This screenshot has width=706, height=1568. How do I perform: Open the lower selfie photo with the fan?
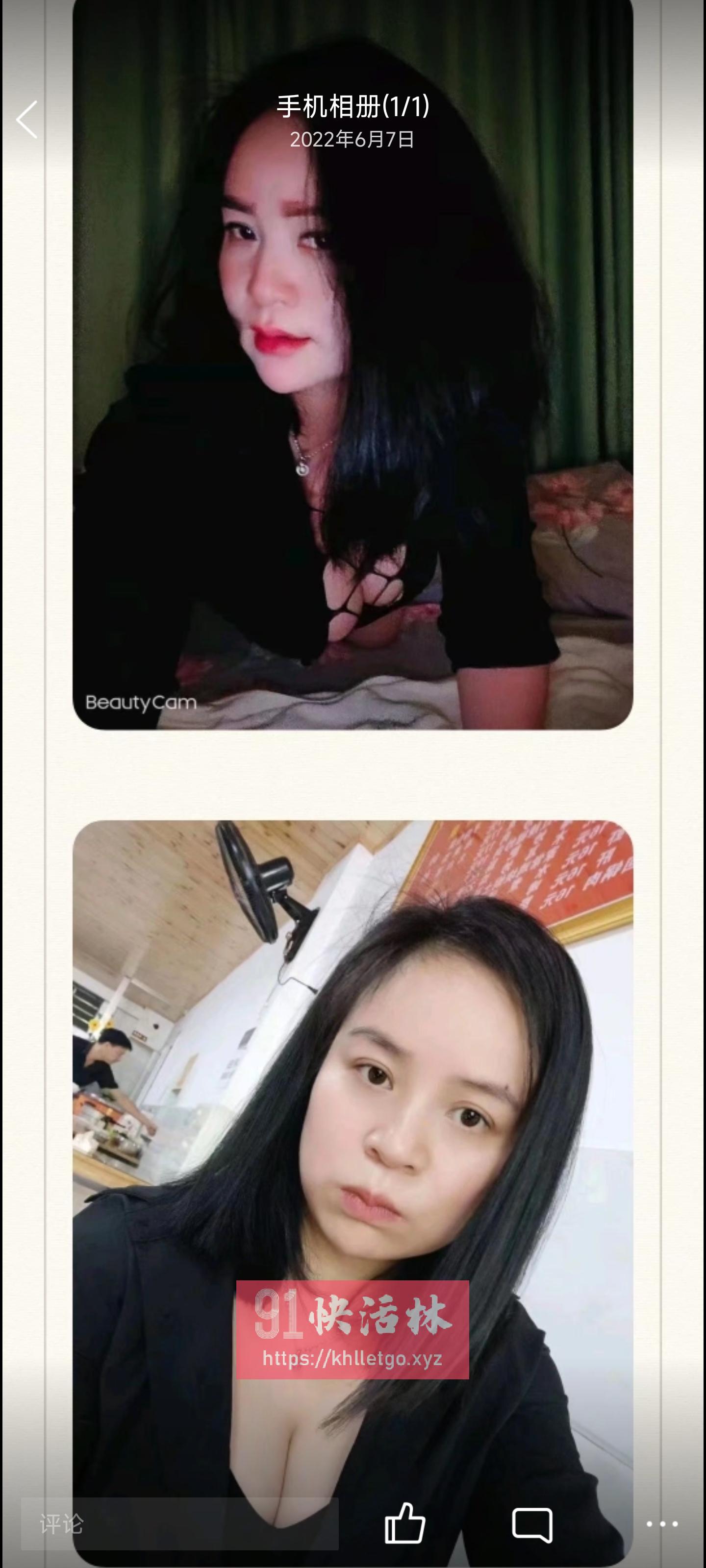352,1096
